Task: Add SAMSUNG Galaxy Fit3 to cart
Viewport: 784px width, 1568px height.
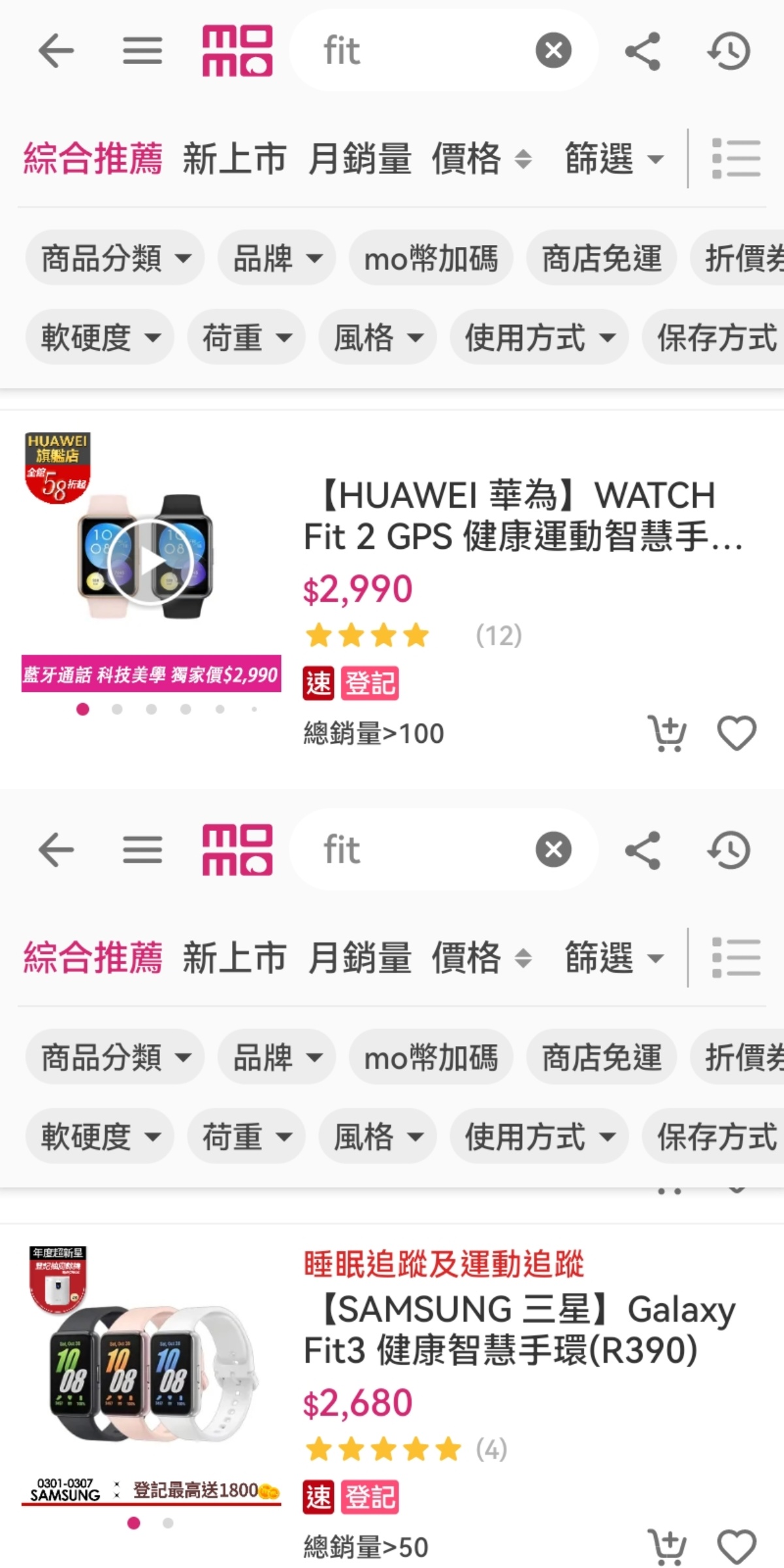Action: point(666,1546)
